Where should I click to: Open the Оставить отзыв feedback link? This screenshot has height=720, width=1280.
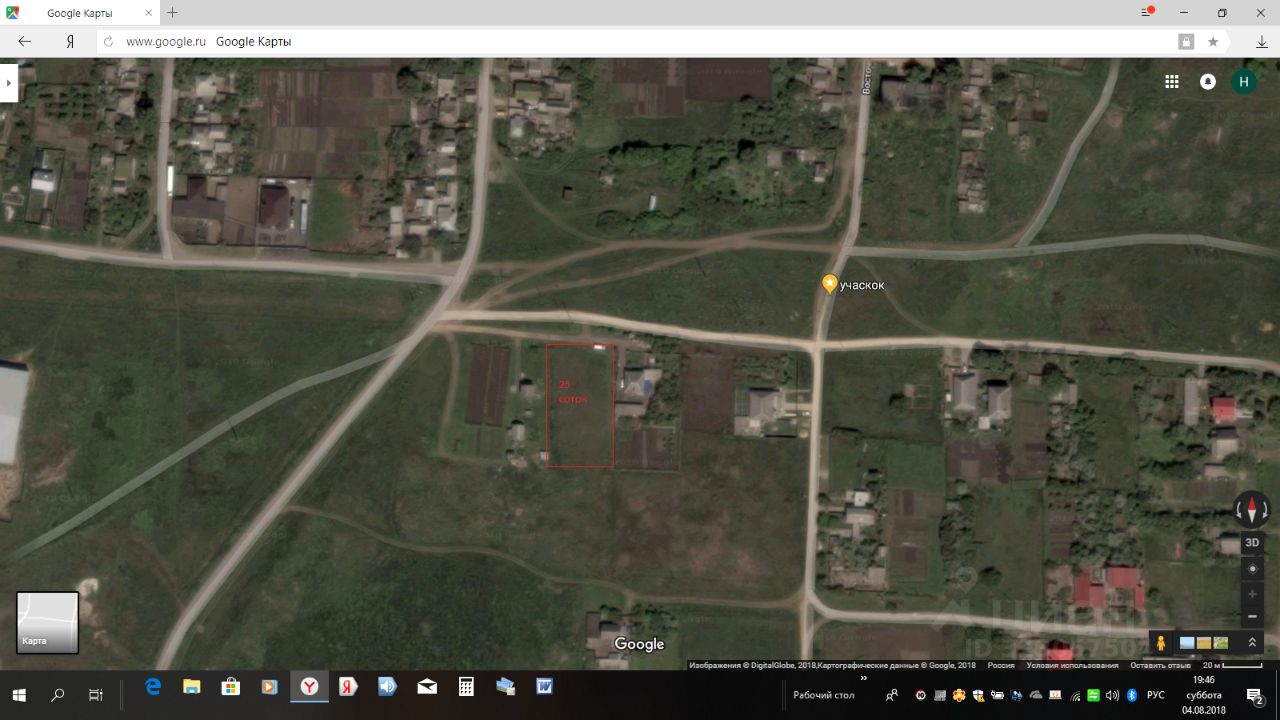(1160, 665)
